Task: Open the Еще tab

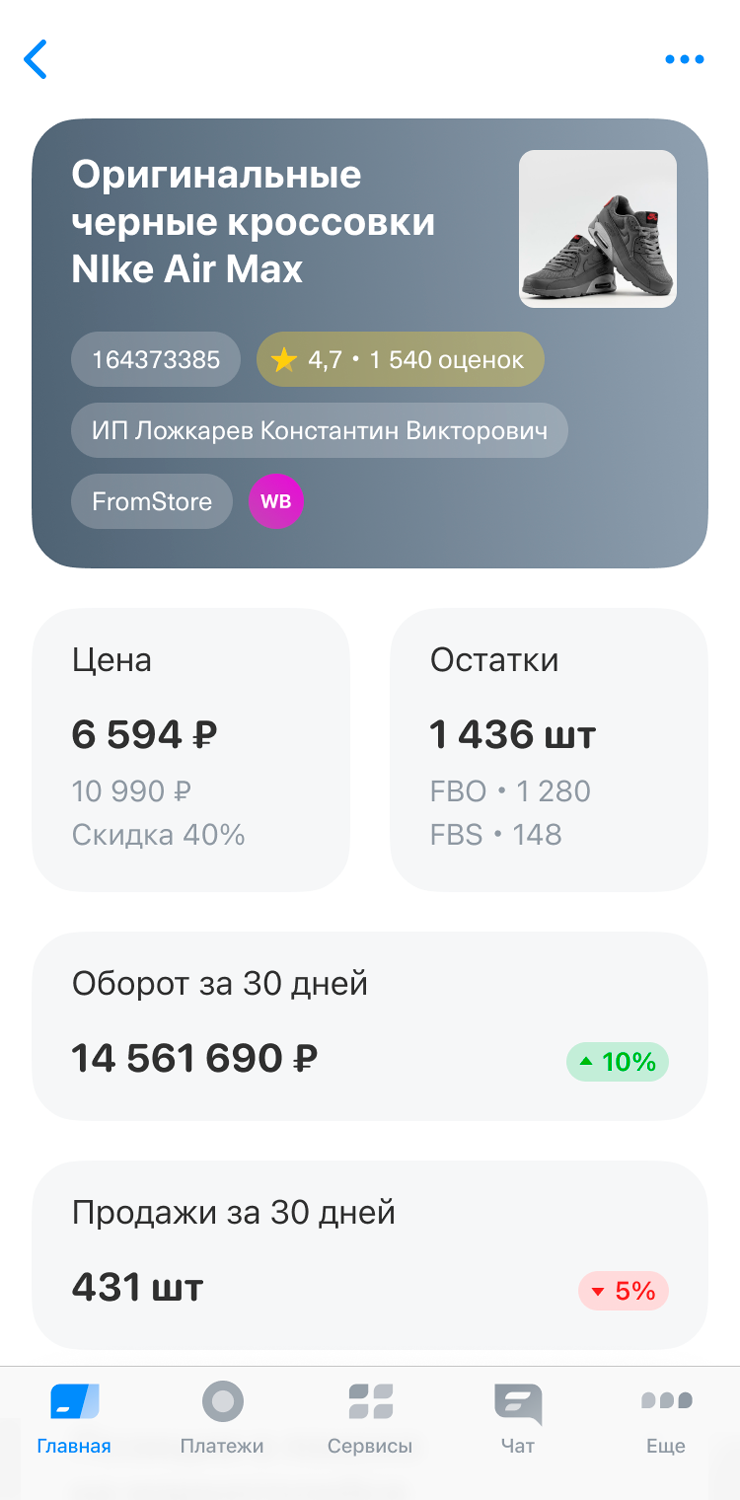Action: 666,1418
